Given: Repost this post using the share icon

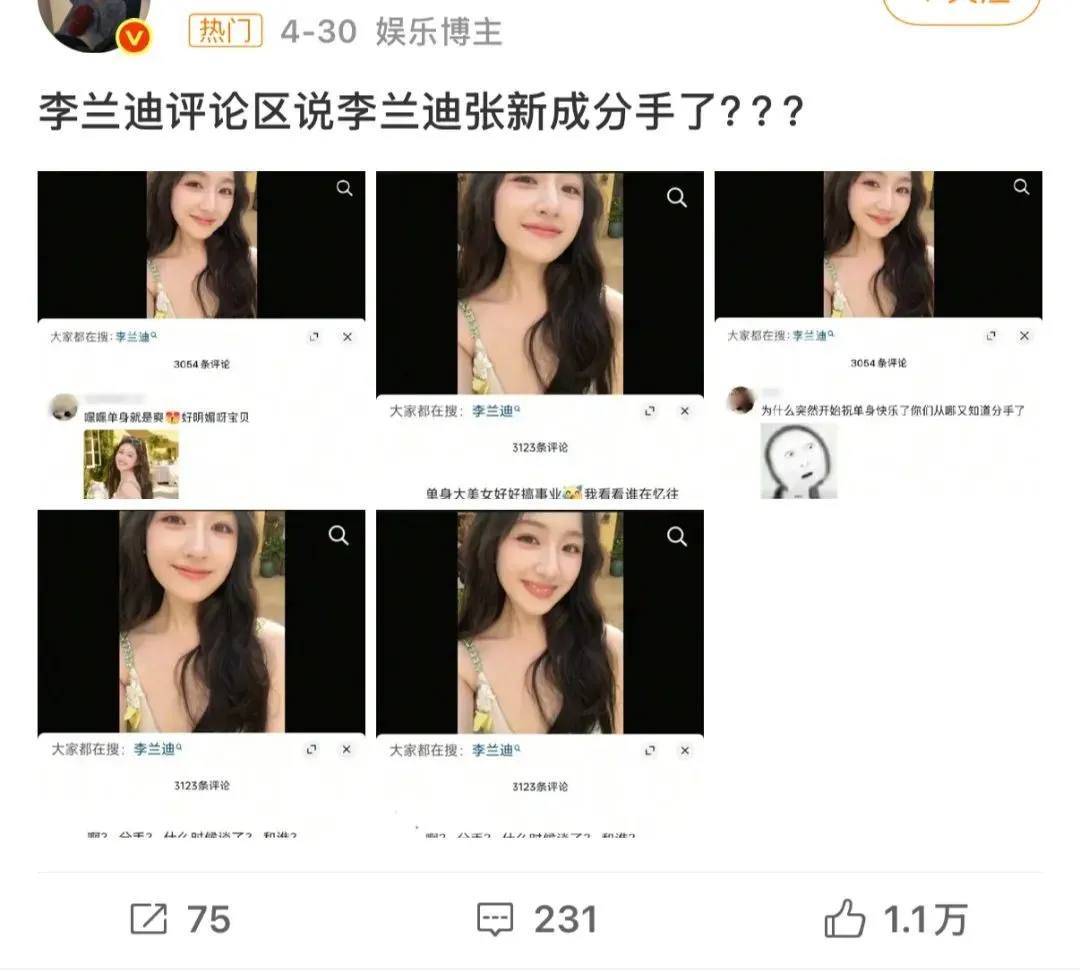Looking at the screenshot, I should [x=180, y=919].
